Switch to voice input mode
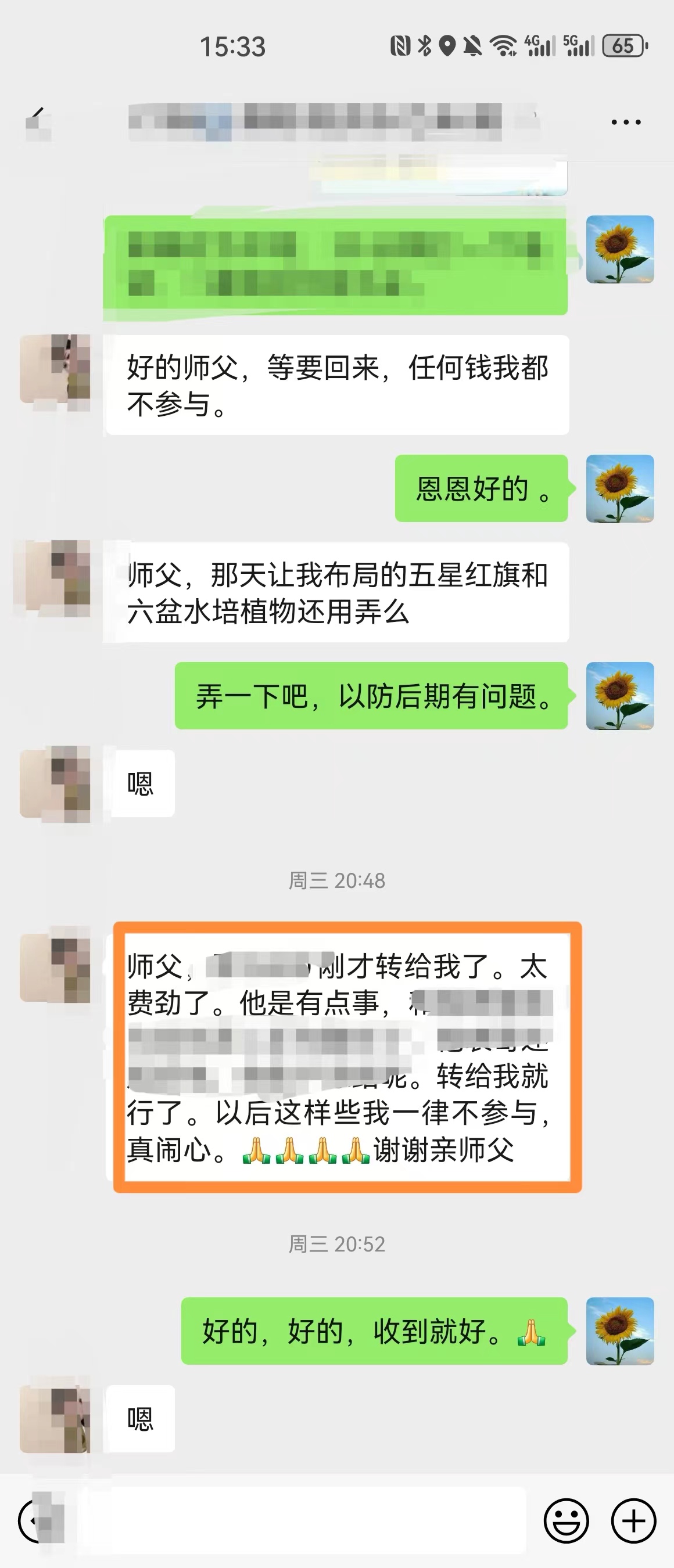This screenshot has height=1568, width=674. pyautogui.click(x=38, y=1520)
